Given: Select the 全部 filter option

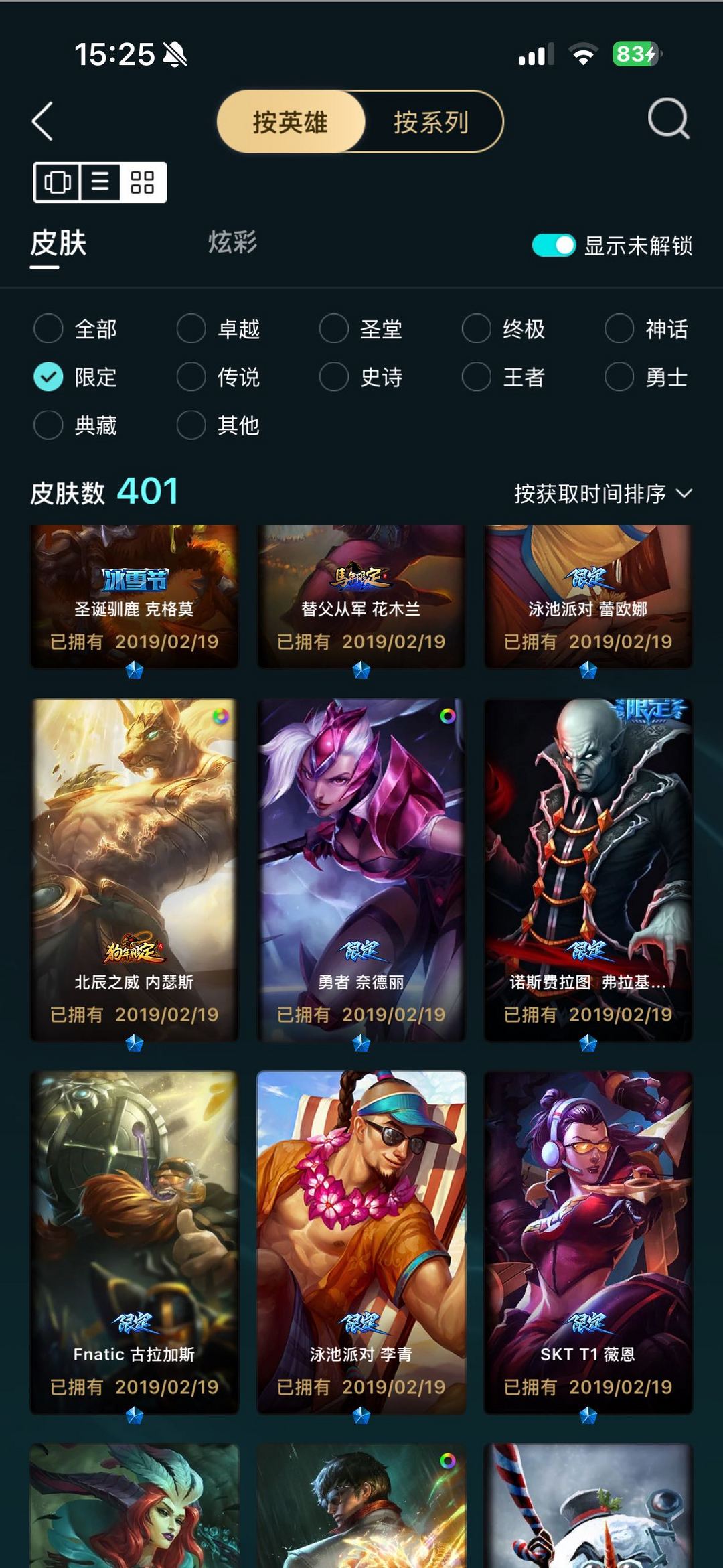Looking at the screenshot, I should click(76, 329).
